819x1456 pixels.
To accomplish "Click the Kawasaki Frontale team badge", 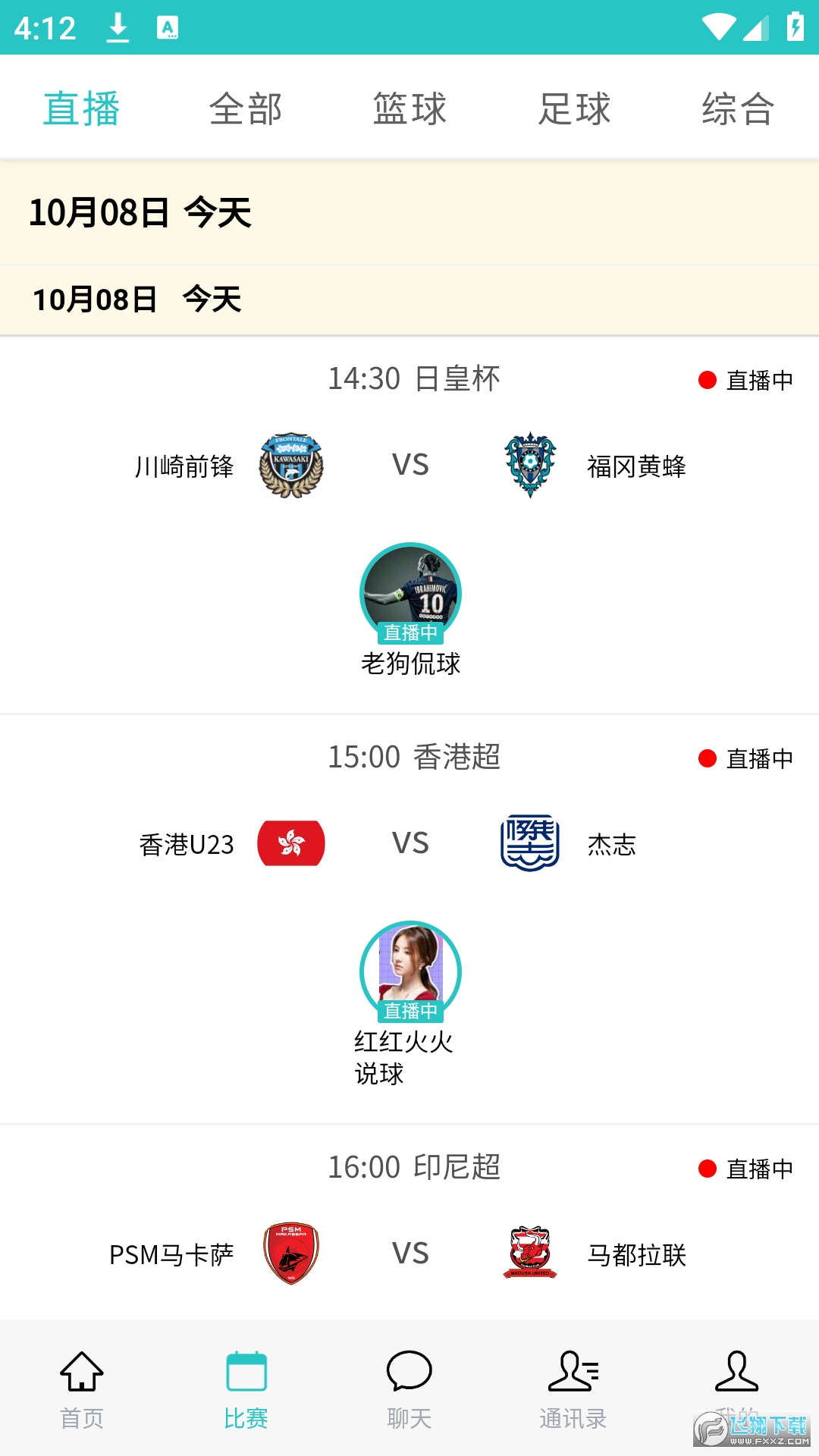I will click(292, 466).
